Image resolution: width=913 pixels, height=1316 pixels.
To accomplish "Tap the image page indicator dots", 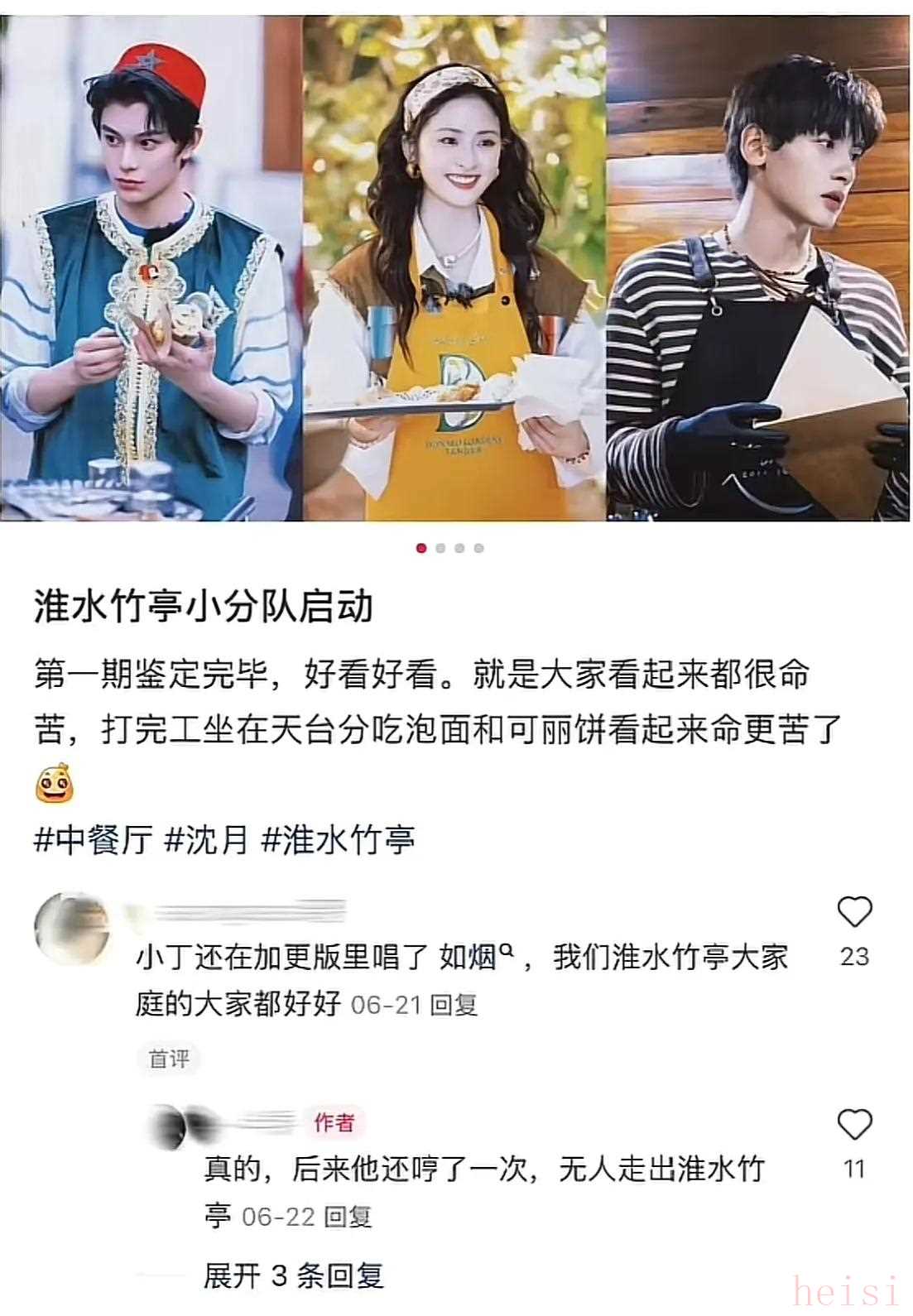I will pyautogui.click(x=450, y=548).
